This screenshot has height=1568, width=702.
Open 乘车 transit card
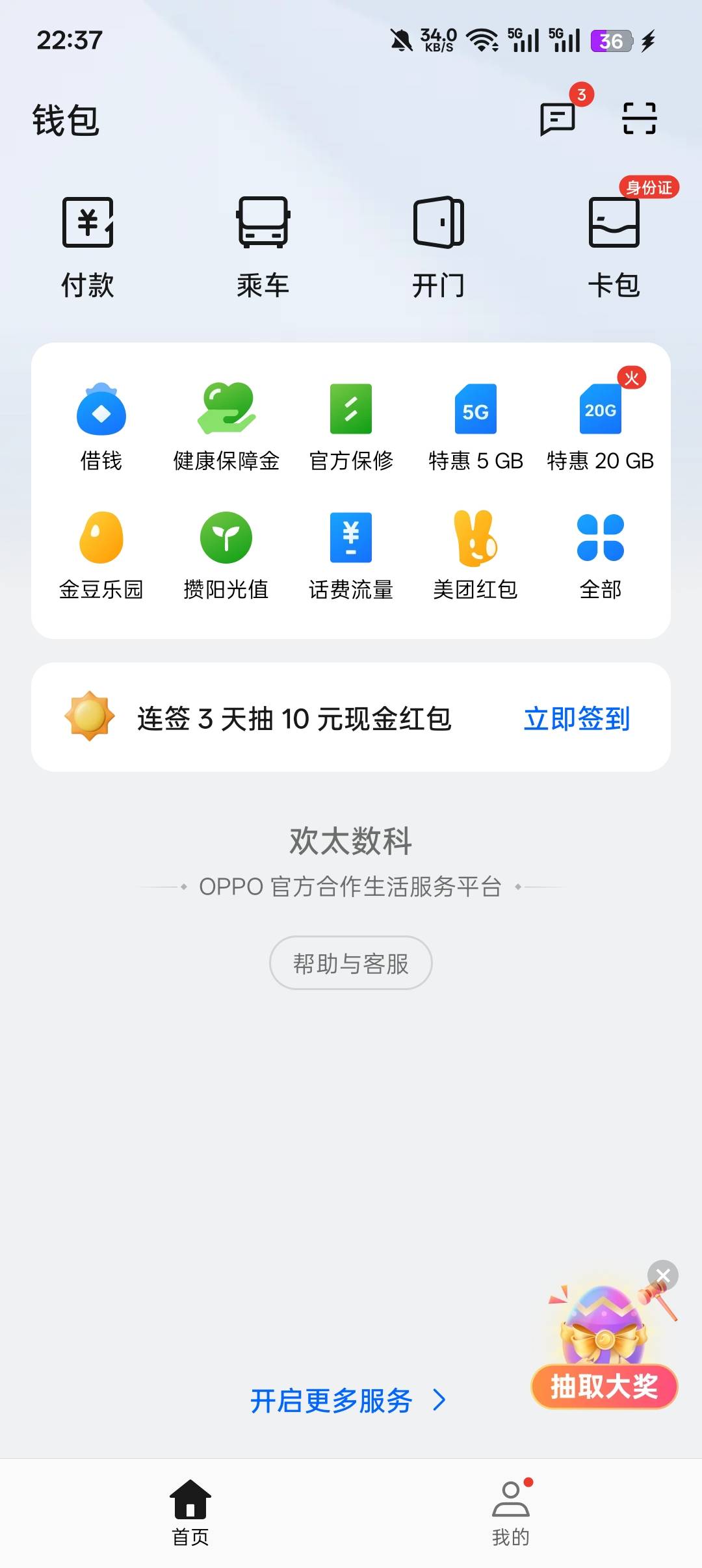click(x=263, y=247)
